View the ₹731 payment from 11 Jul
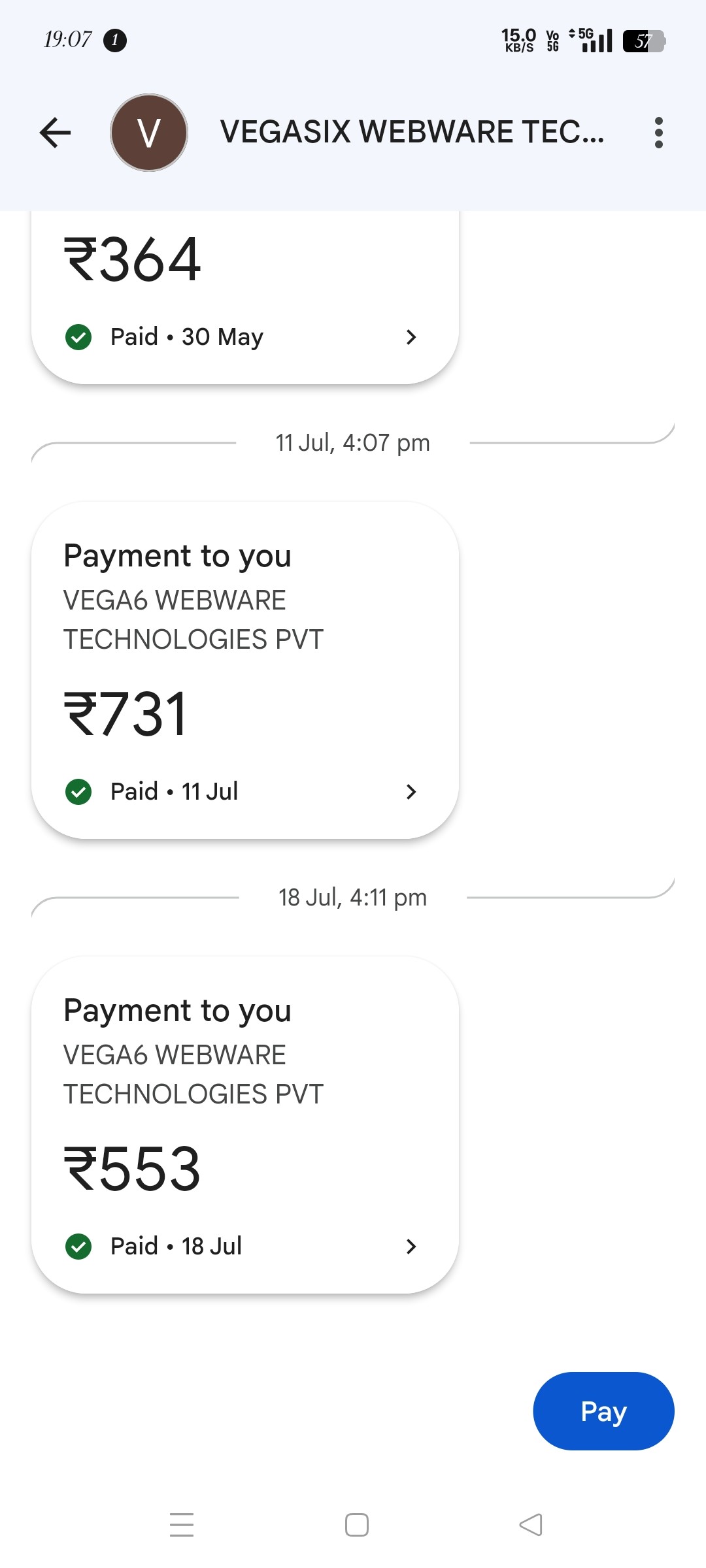706x1568 pixels. click(245, 670)
